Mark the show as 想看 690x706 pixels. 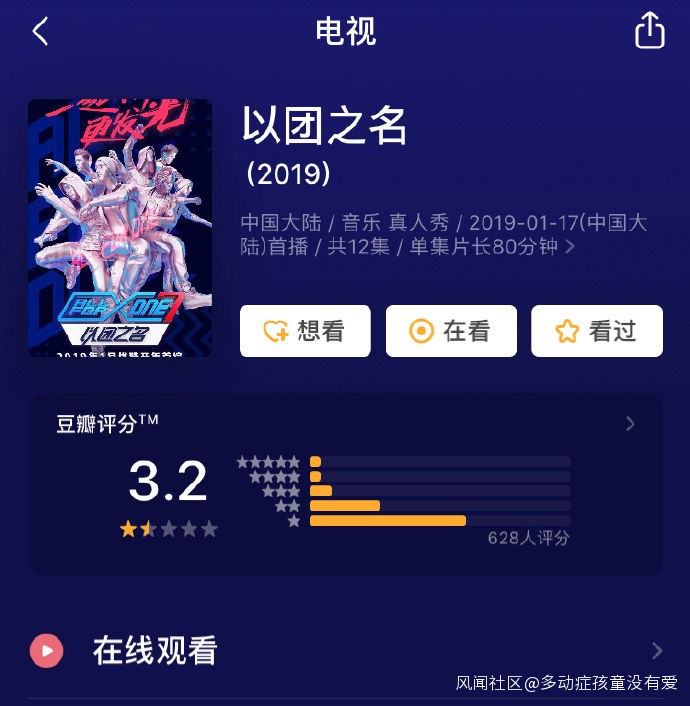(x=305, y=331)
